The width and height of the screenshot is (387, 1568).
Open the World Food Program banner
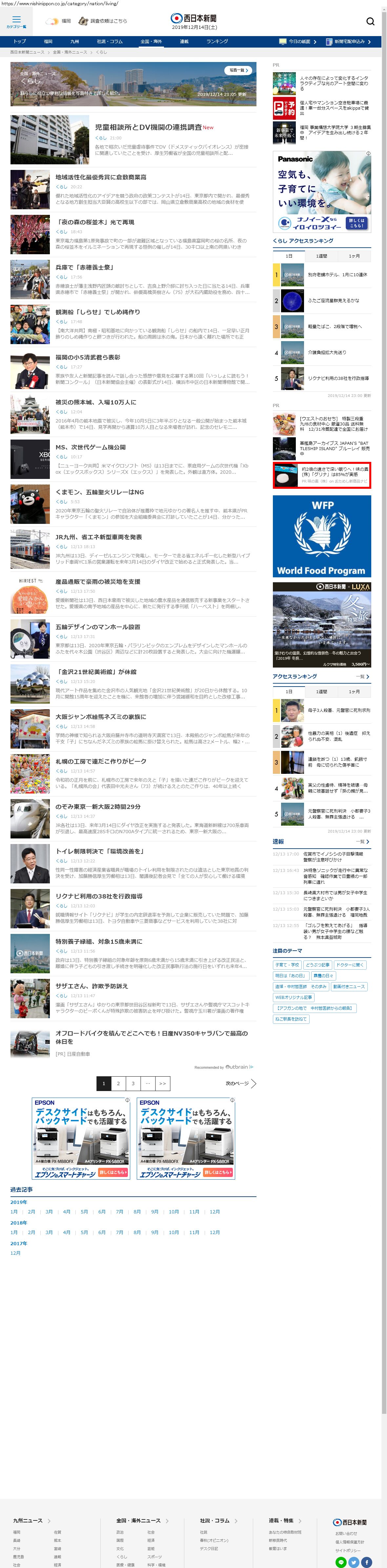tap(321, 536)
